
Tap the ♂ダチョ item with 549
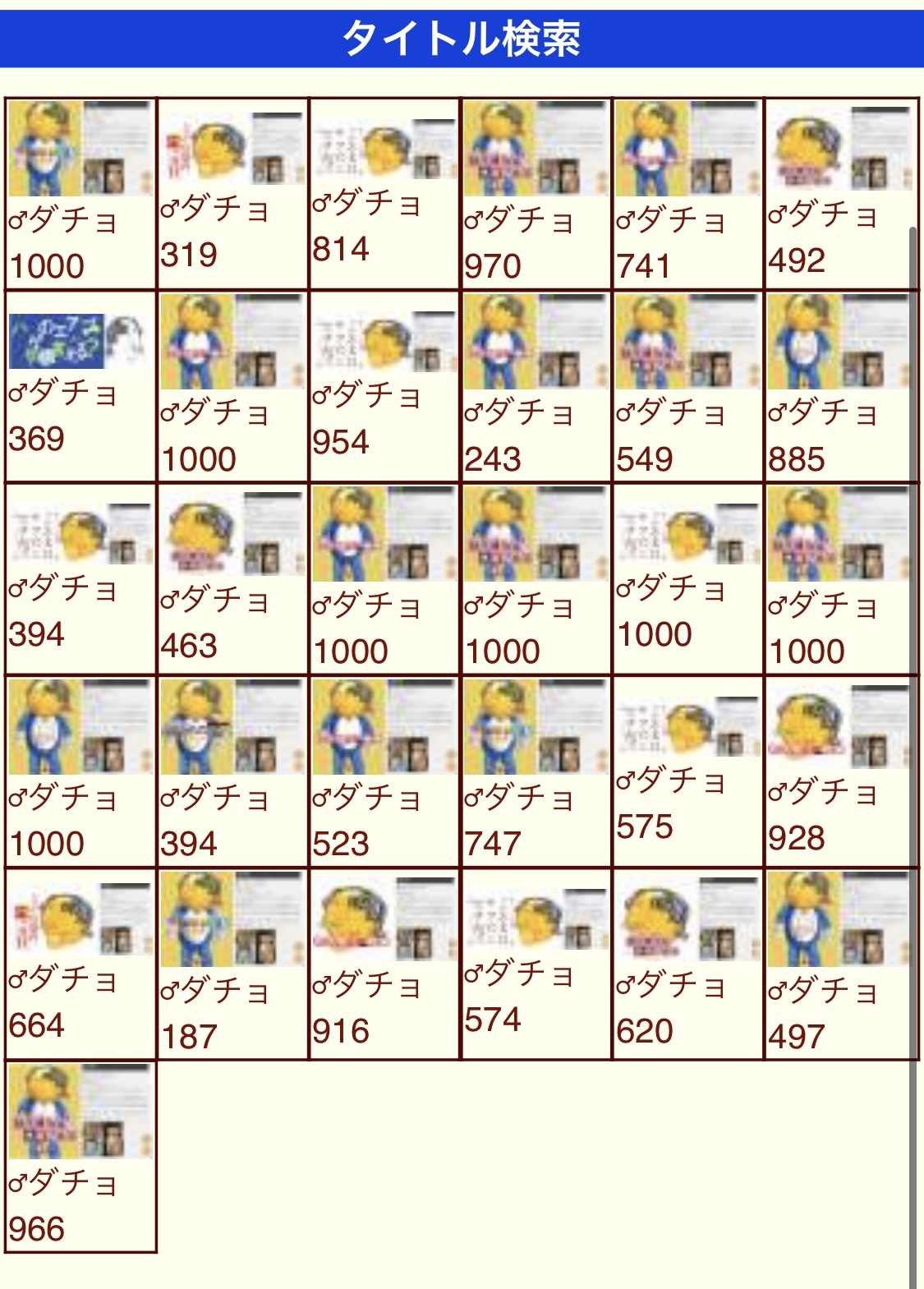coord(687,386)
